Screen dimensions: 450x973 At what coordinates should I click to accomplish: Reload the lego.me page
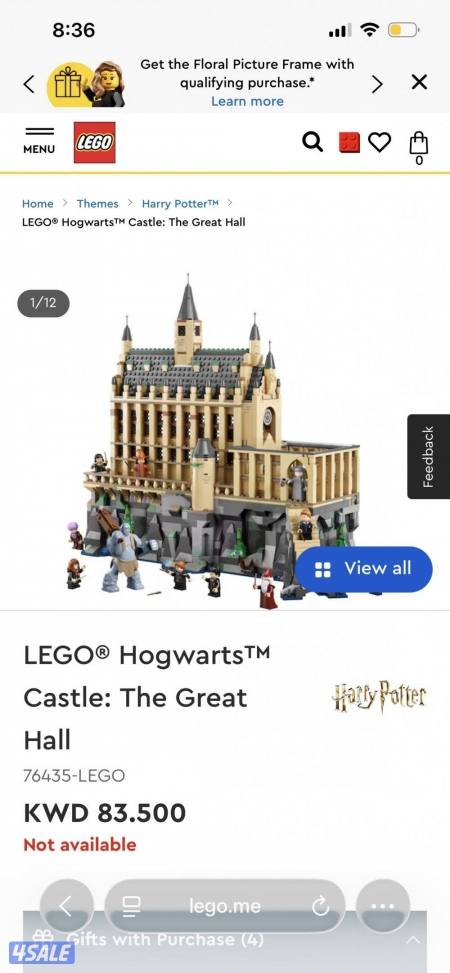click(320, 907)
